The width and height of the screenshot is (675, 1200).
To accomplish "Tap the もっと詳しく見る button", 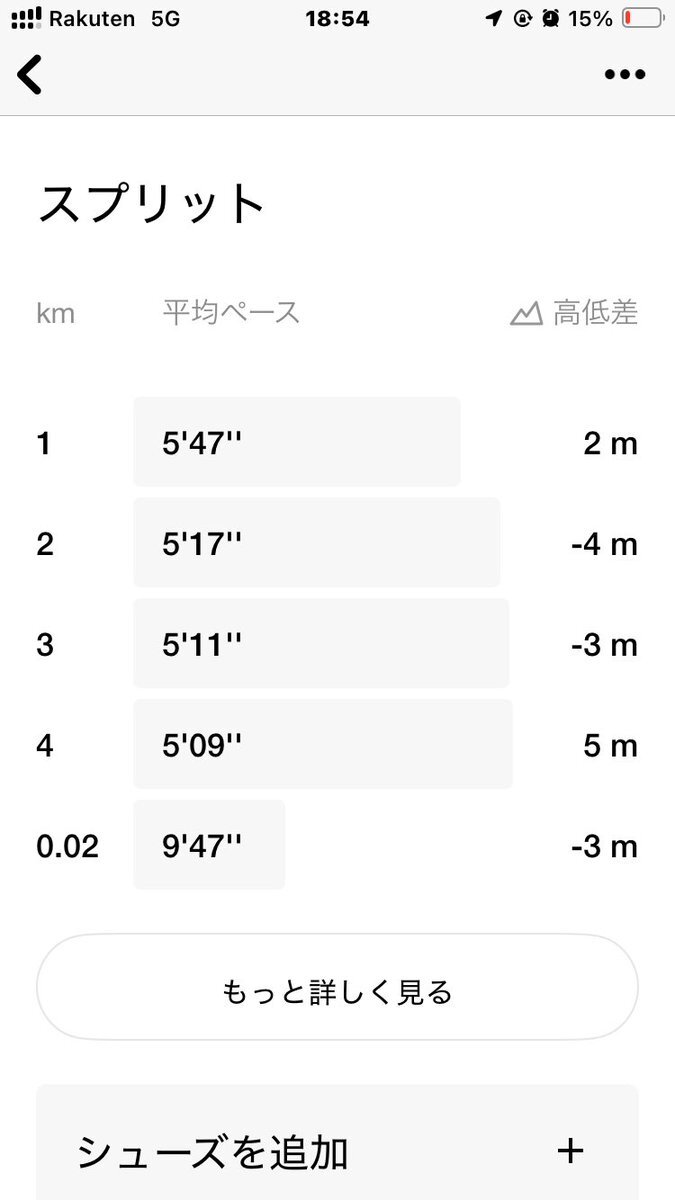I will tap(337, 987).
